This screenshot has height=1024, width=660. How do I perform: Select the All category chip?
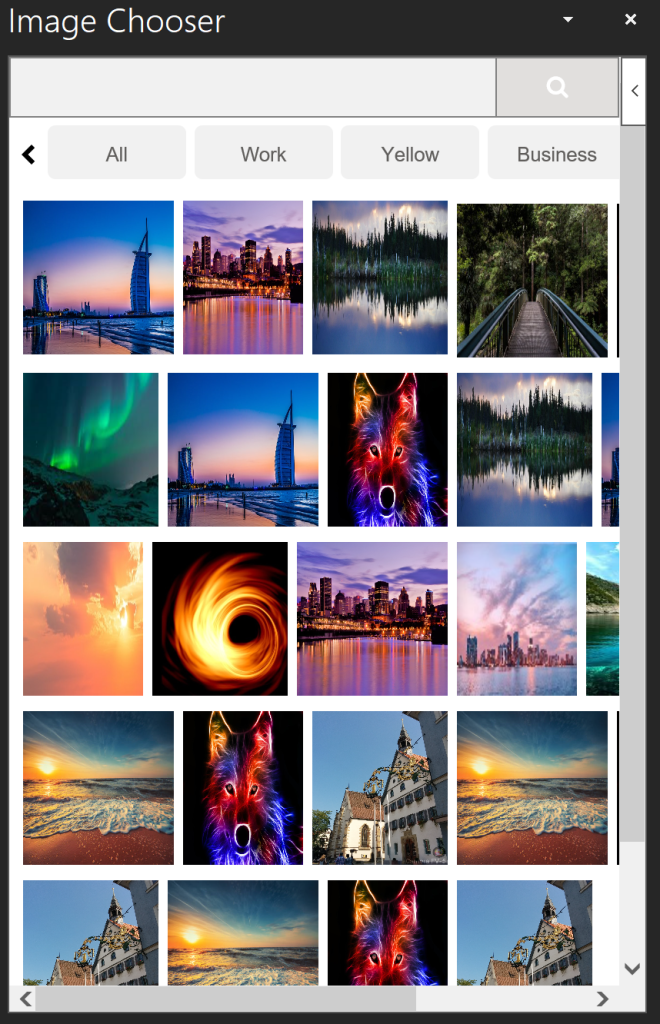[117, 154]
